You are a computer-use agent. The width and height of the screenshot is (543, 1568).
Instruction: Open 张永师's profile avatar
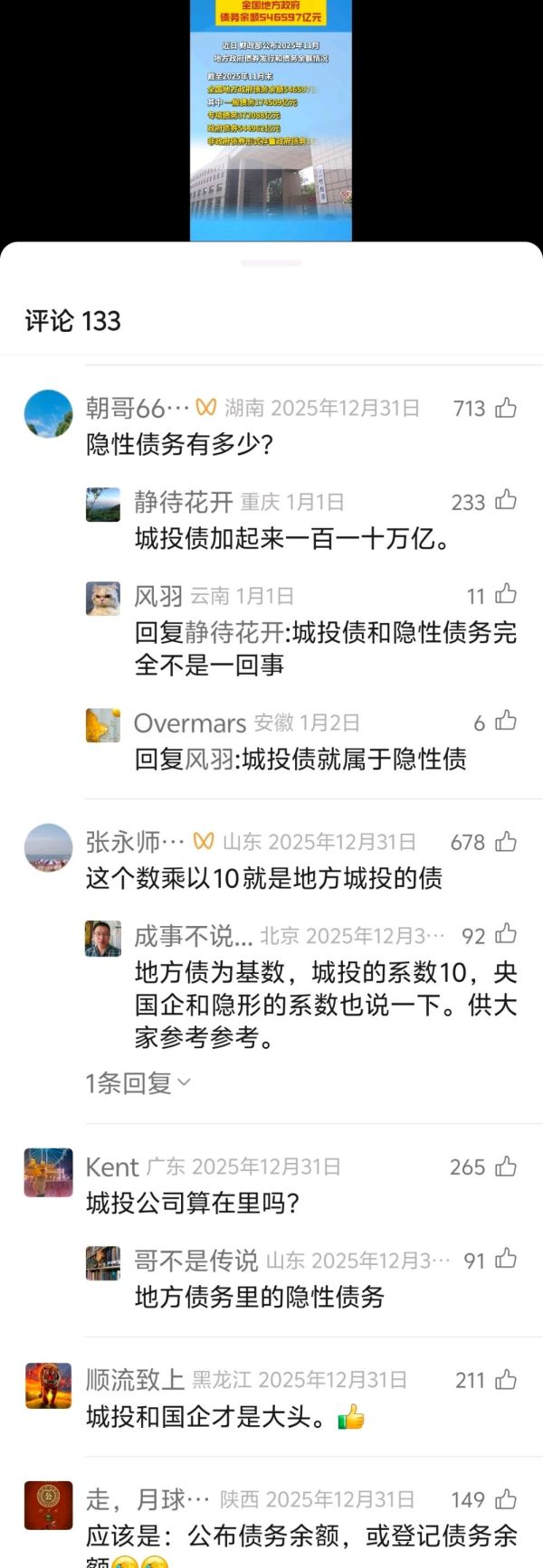[48, 848]
